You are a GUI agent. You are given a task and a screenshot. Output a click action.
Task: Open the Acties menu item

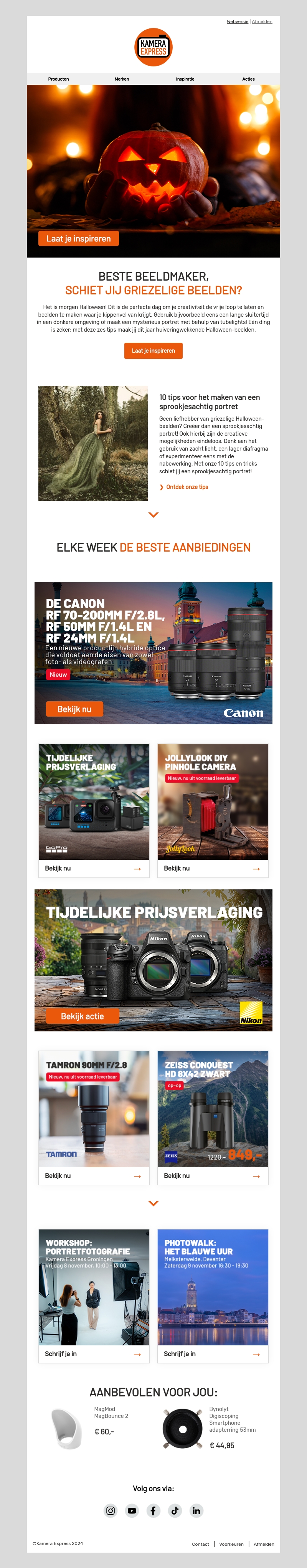click(249, 79)
